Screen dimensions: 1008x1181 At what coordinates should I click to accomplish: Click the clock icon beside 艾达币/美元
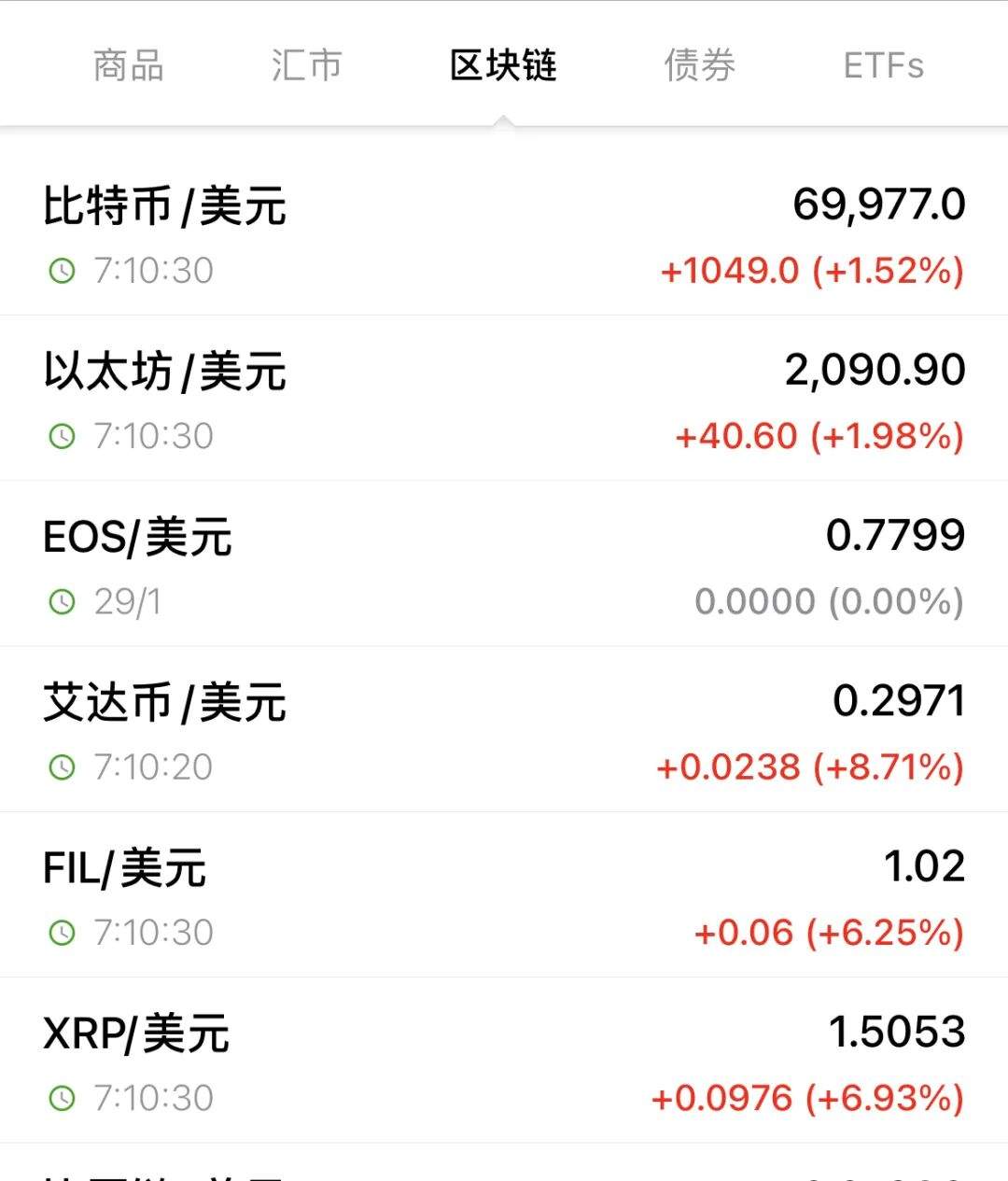62,766
